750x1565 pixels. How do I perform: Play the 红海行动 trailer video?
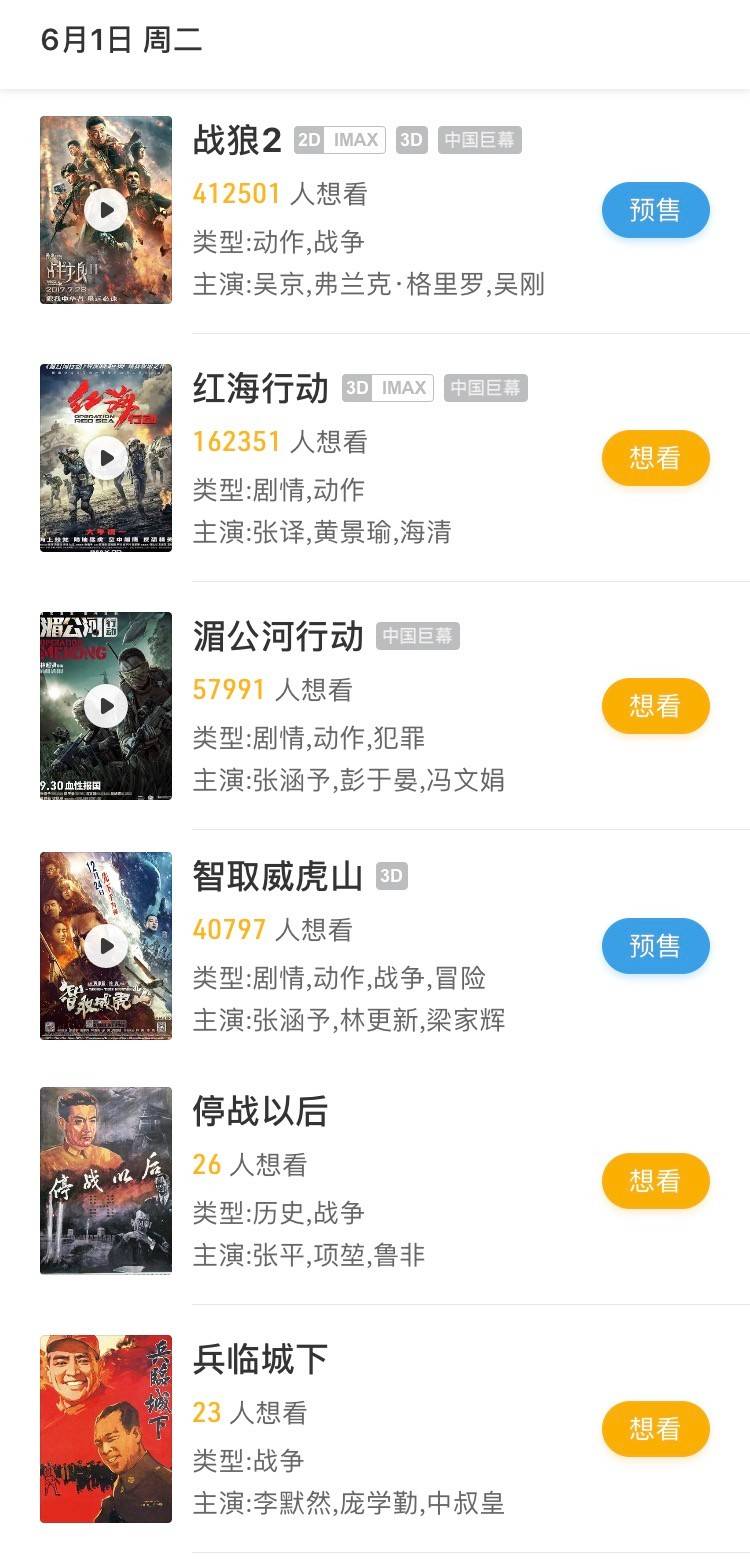point(107,458)
